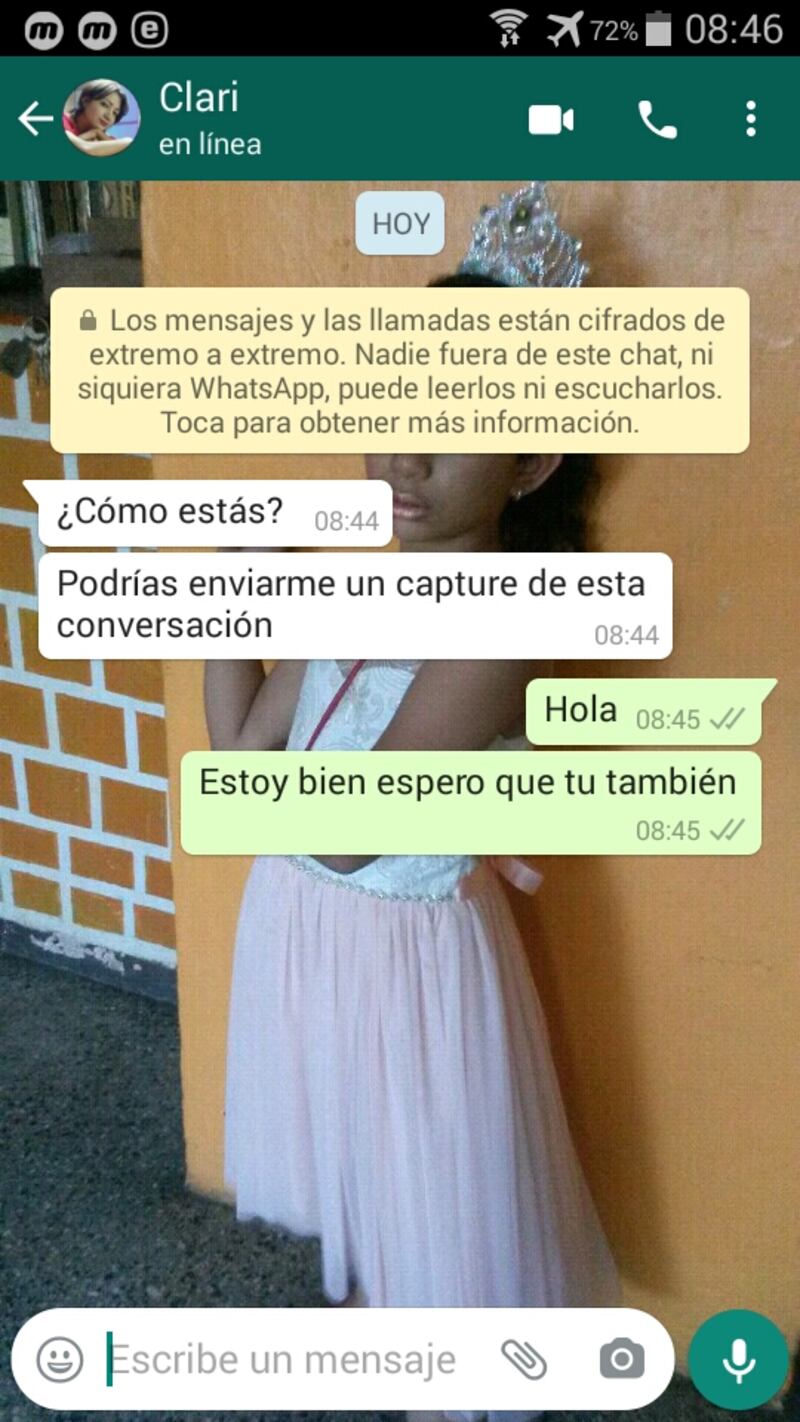Start a video call with Clari
This screenshot has width=800, height=1422.
(x=551, y=120)
